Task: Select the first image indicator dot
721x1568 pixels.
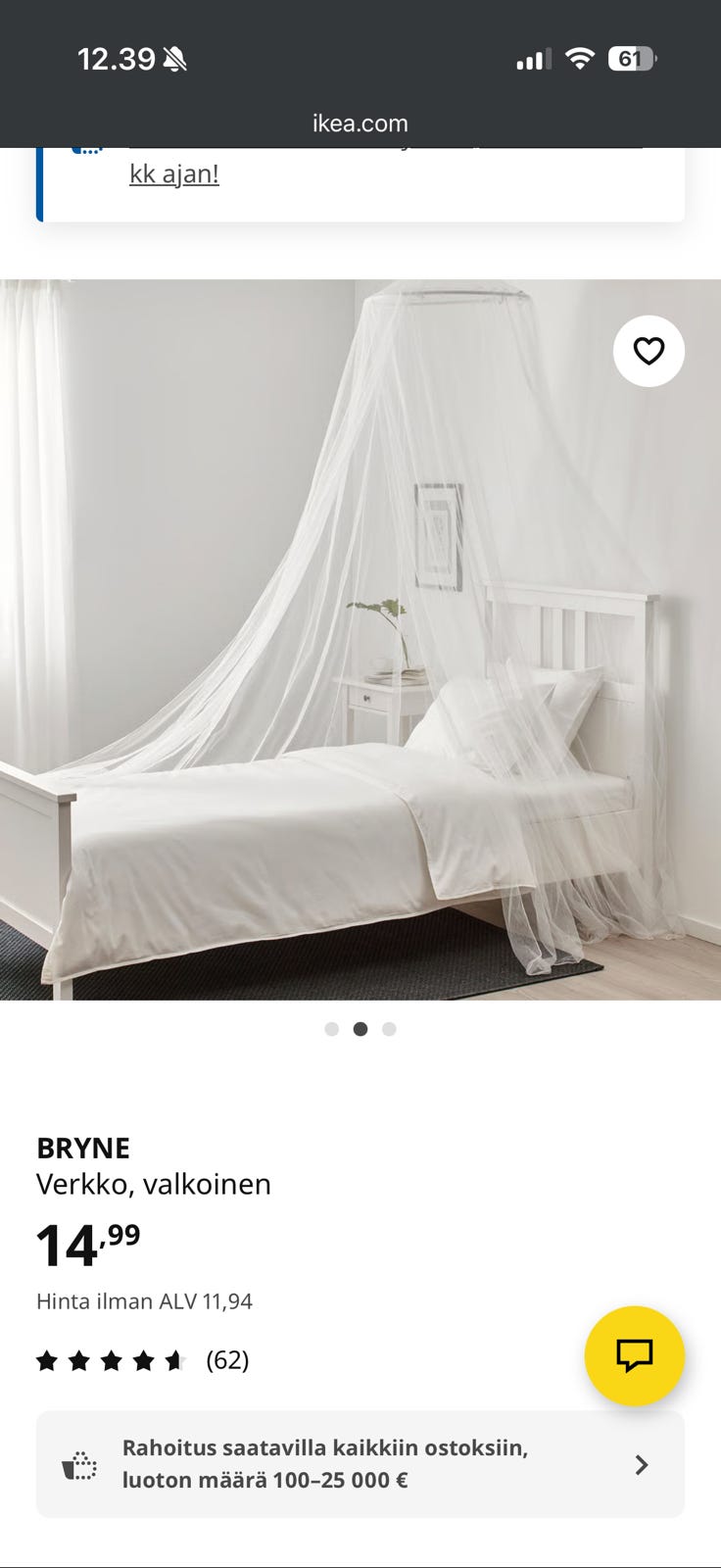Action: click(332, 1029)
